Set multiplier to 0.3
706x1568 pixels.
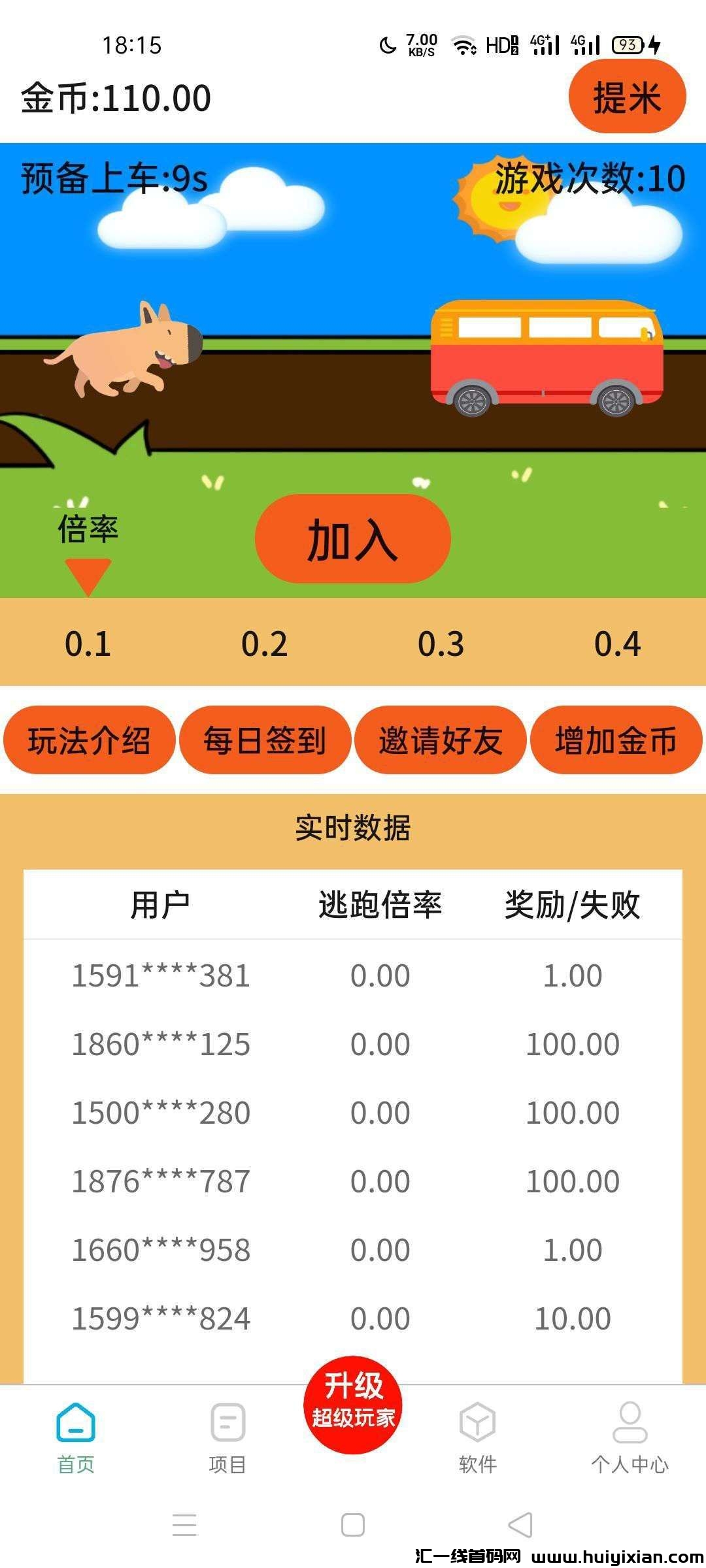441,644
